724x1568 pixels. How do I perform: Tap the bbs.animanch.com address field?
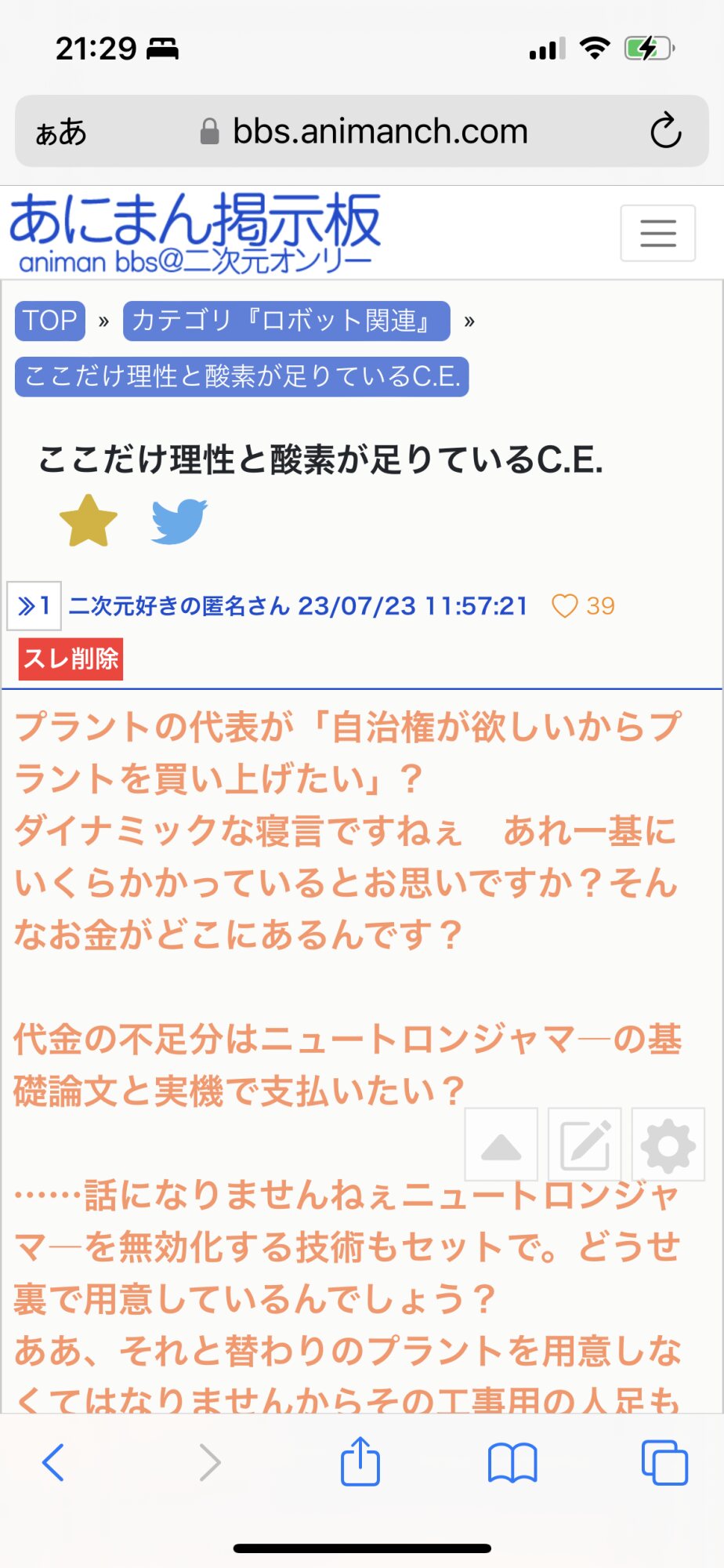pos(364,131)
